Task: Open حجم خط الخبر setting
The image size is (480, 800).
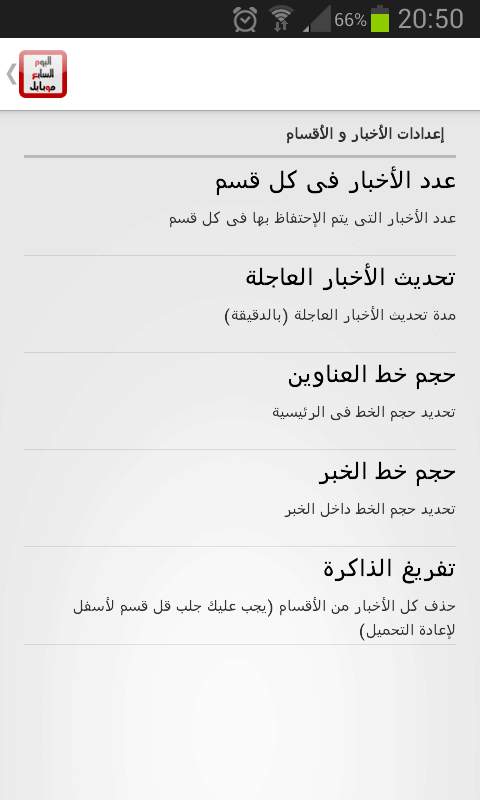Action: [x=240, y=498]
